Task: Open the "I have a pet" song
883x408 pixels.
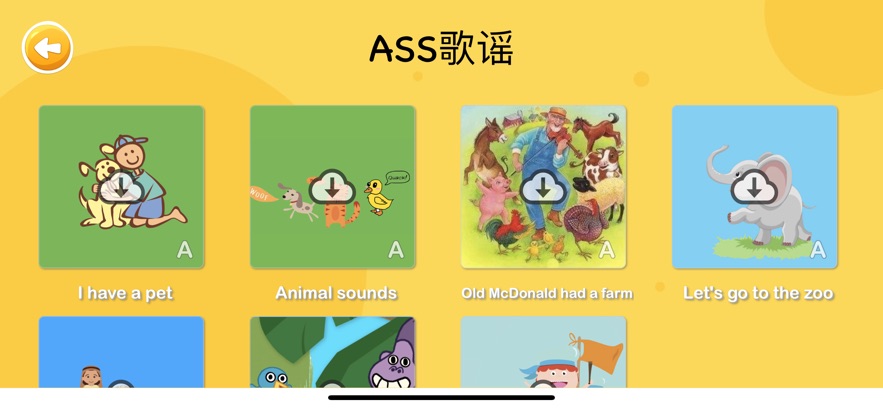Action: click(121, 187)
